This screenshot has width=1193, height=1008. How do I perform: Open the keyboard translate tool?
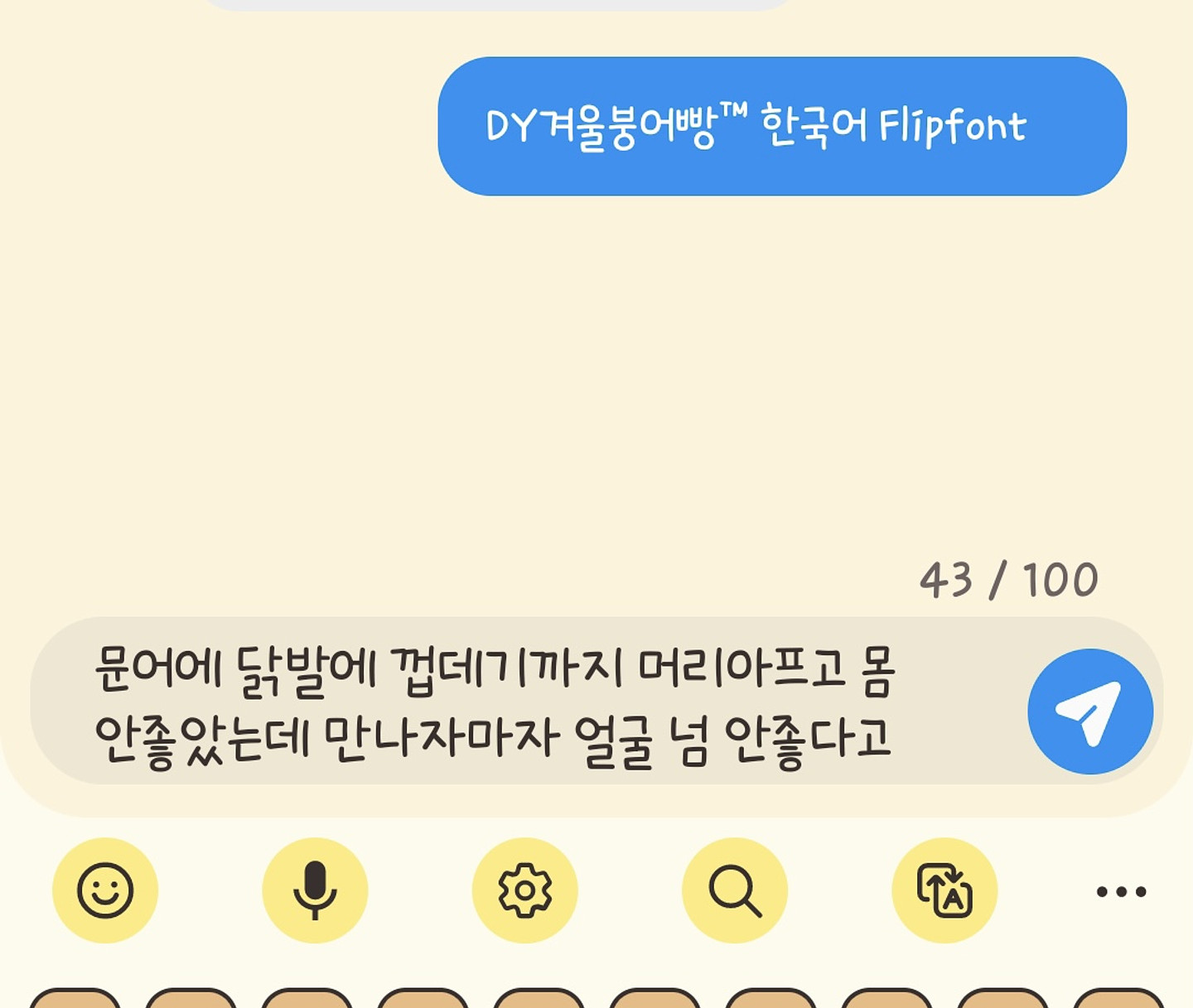click(x=944, y=890)
